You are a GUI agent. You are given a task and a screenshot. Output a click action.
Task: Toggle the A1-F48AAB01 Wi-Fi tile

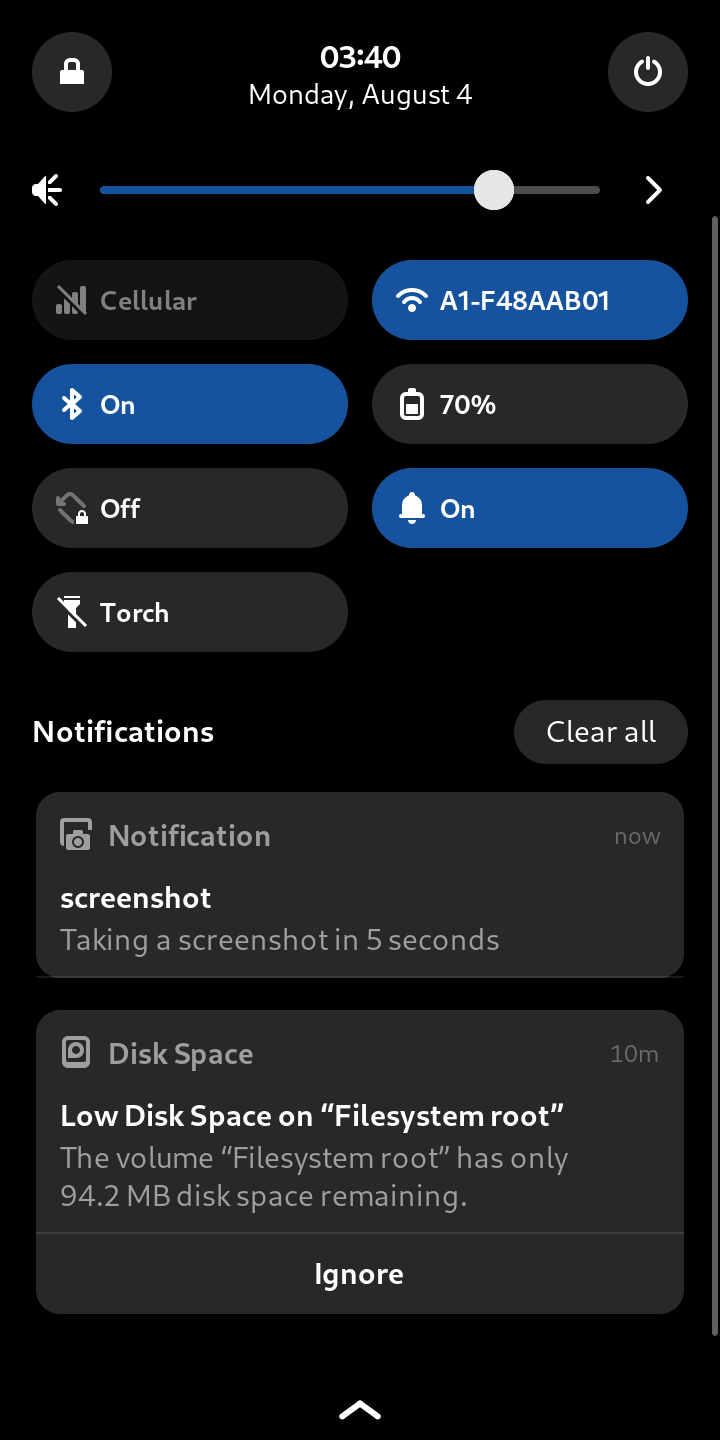coord(530,300)
